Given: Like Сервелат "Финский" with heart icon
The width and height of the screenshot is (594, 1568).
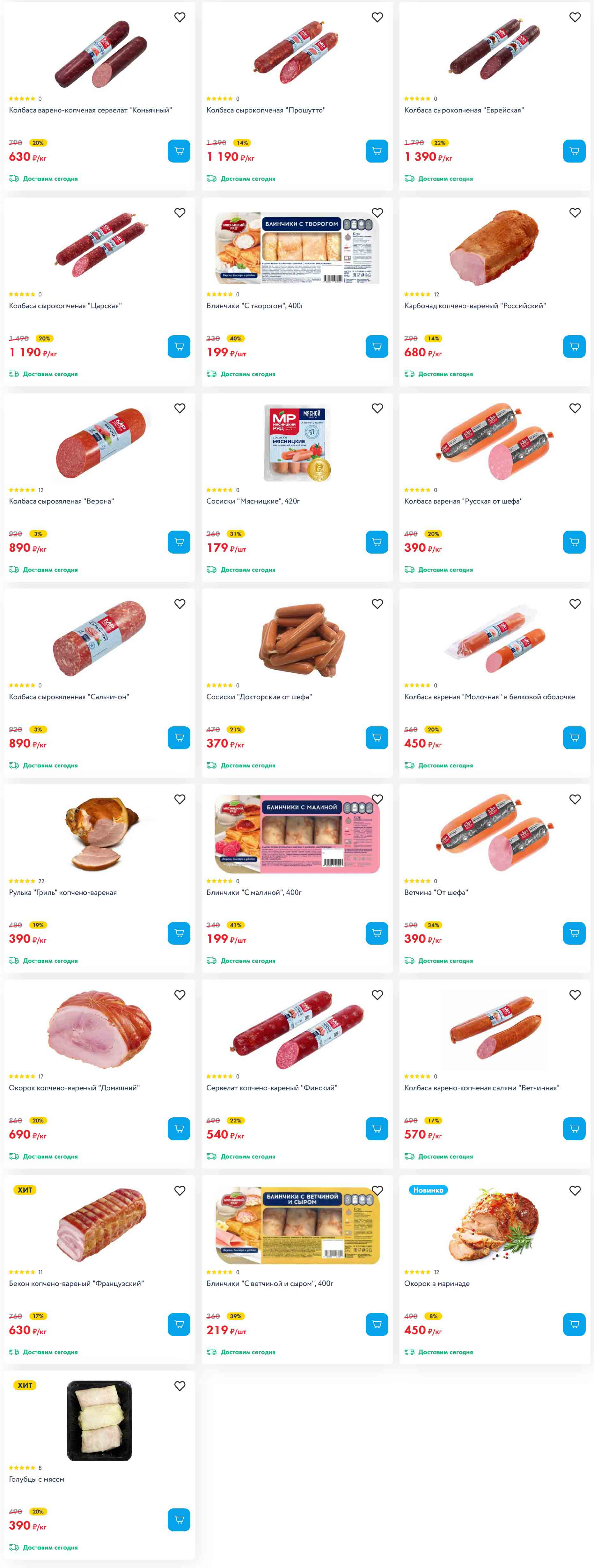Looking at the screenshot, I should coord(377,995).
